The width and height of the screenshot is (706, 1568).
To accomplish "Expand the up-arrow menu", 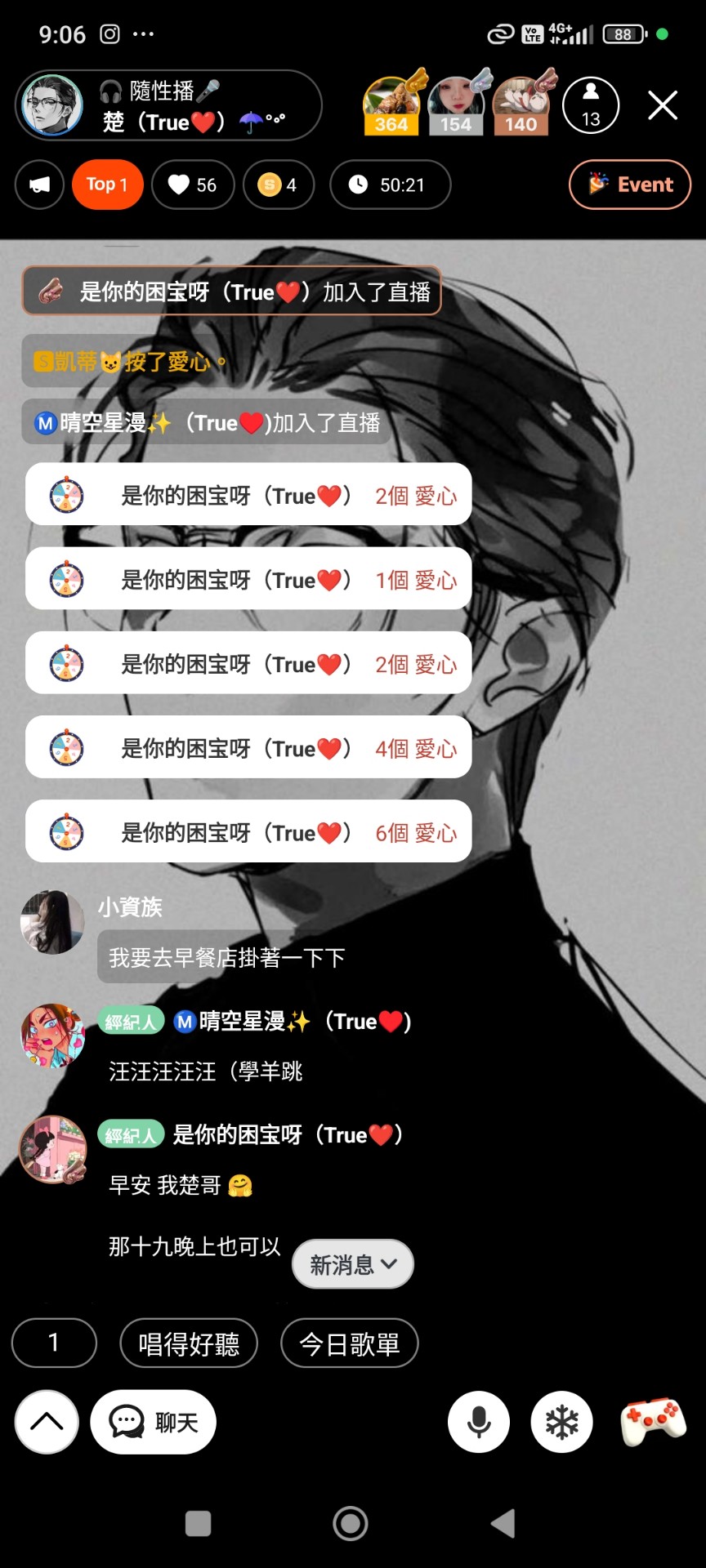I will tap(47, 1422).
